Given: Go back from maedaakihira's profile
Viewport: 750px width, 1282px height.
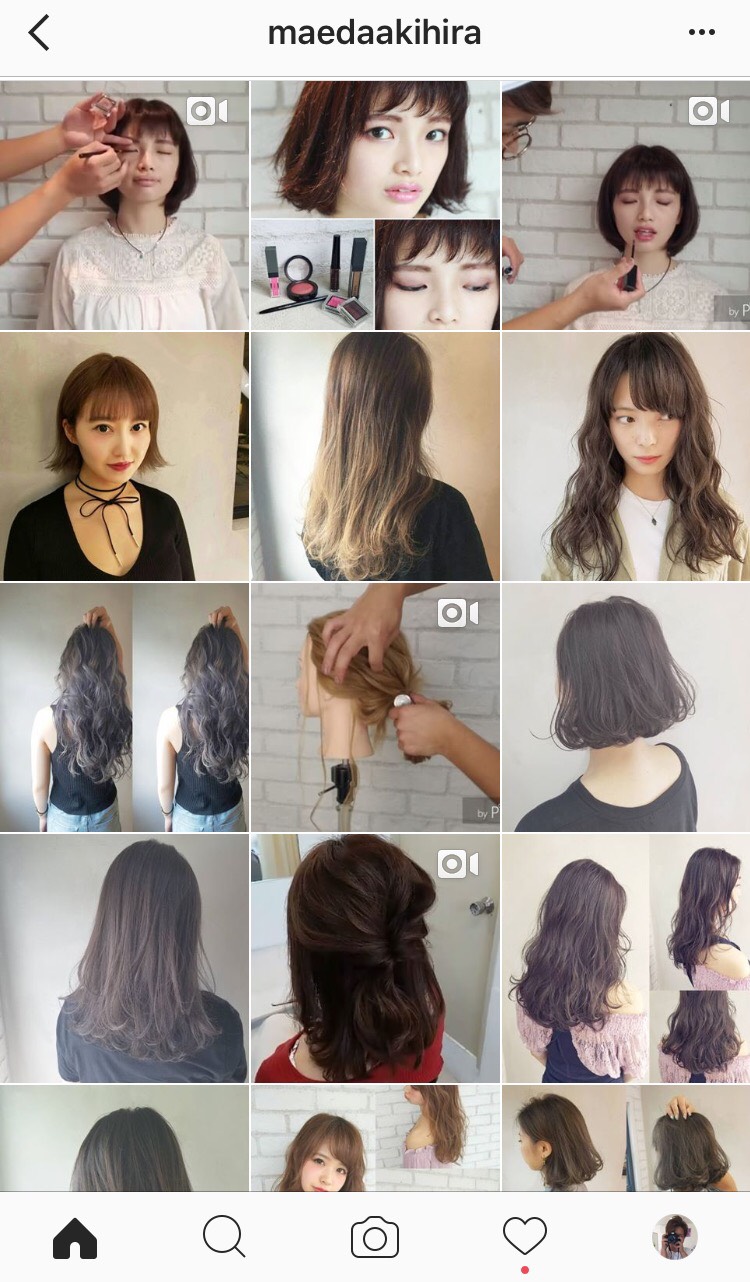Looking at the screenshot, I should [39, 34].
